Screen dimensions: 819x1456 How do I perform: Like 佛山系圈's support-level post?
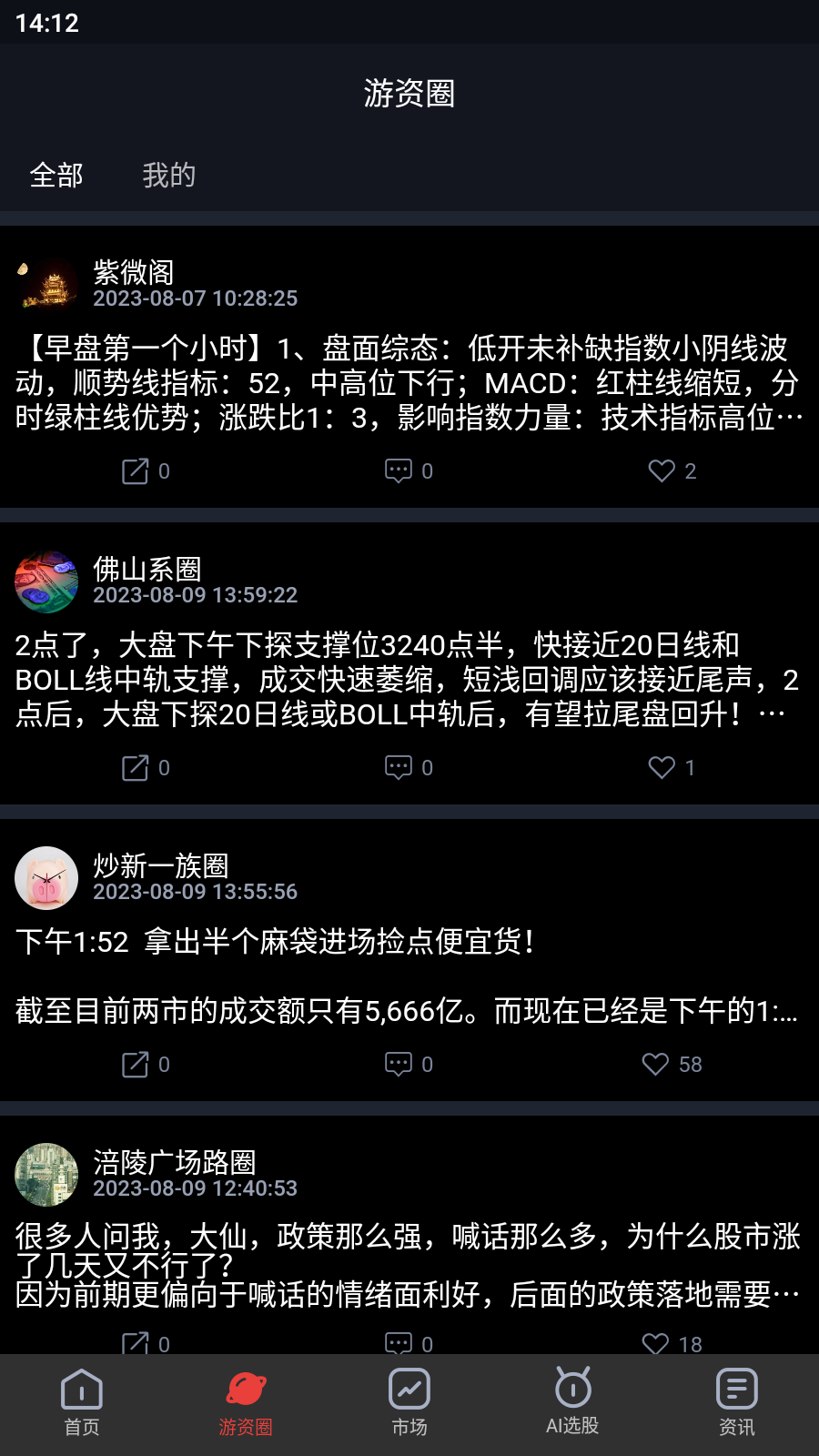[x=661, y=767]
